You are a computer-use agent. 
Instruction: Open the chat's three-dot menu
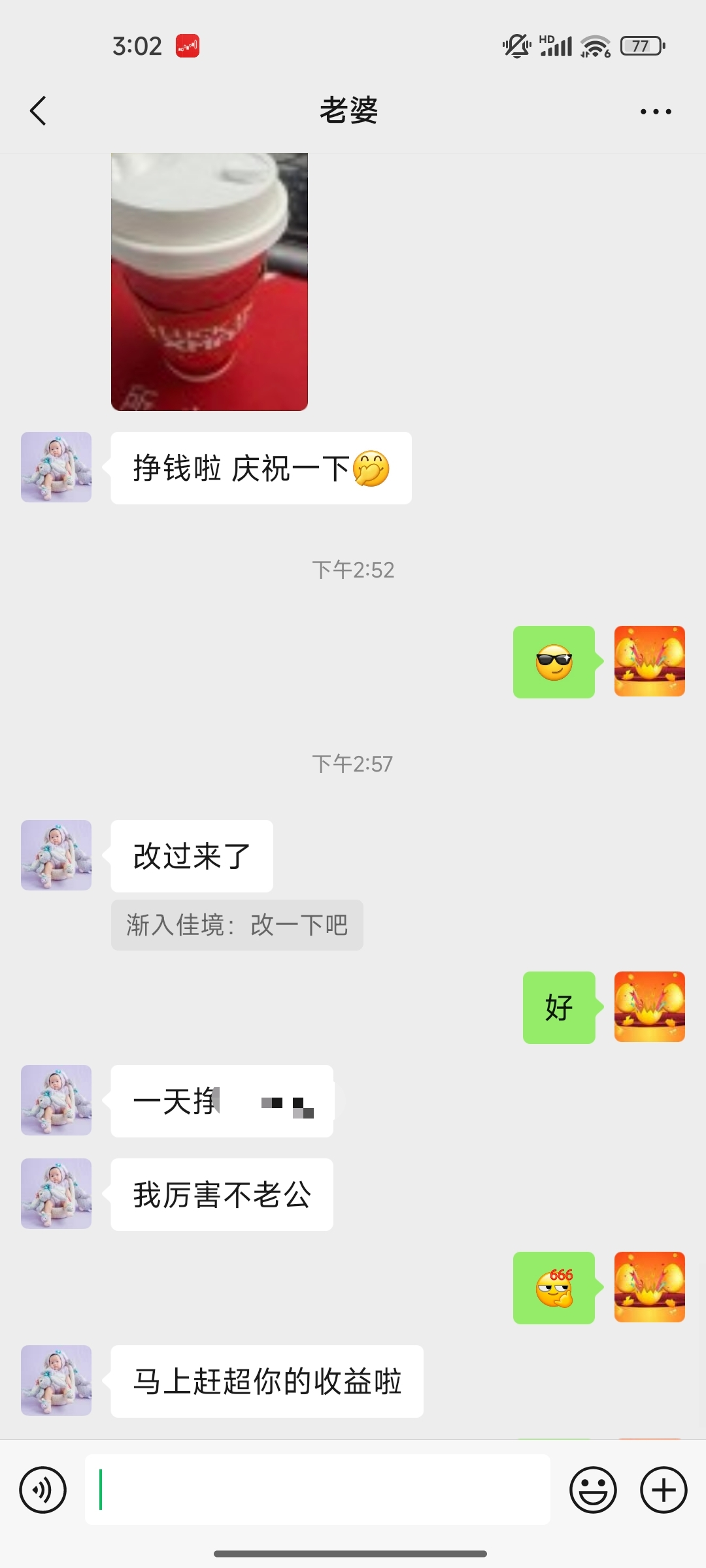[656, 112]
